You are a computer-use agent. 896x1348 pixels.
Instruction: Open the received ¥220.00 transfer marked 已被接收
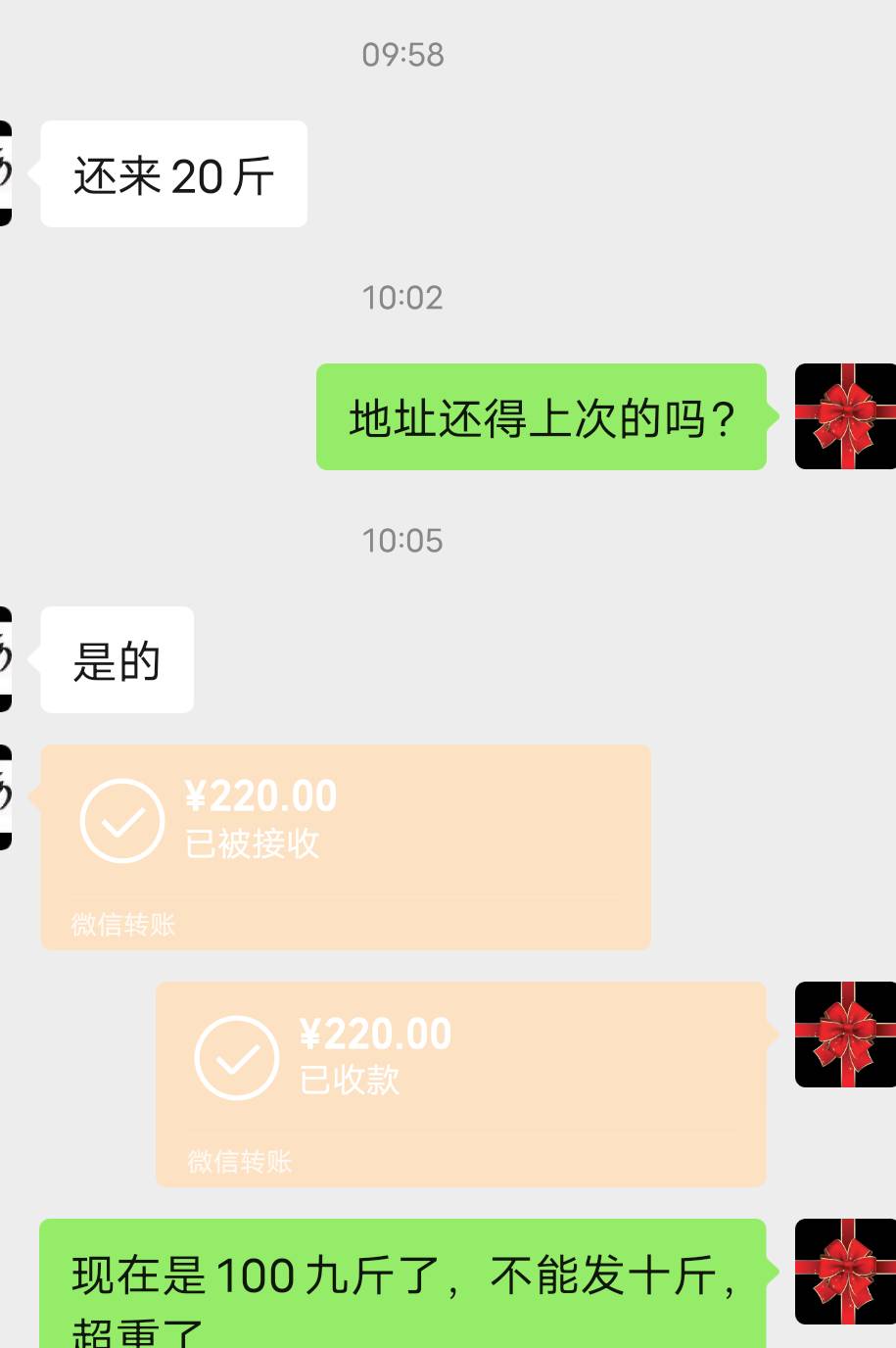[345, 846]
